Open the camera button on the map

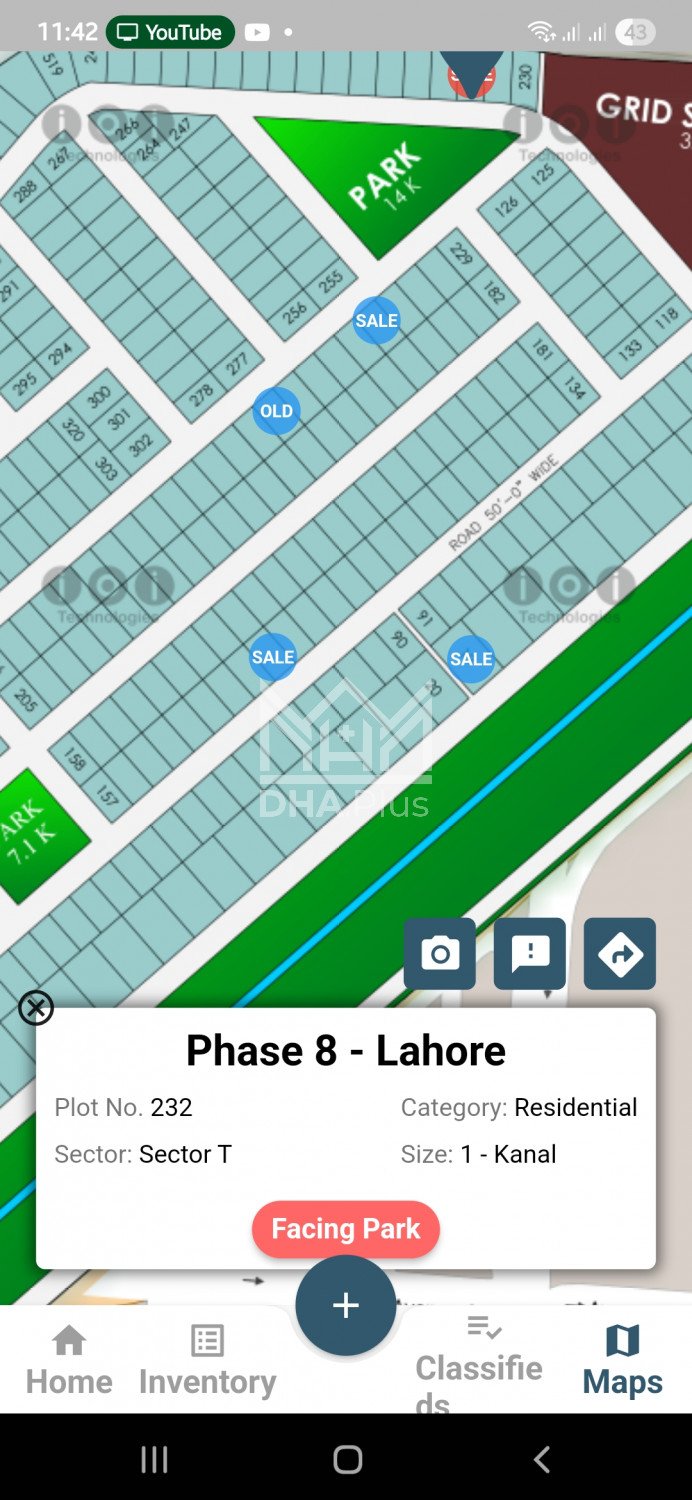pos(440,954)
